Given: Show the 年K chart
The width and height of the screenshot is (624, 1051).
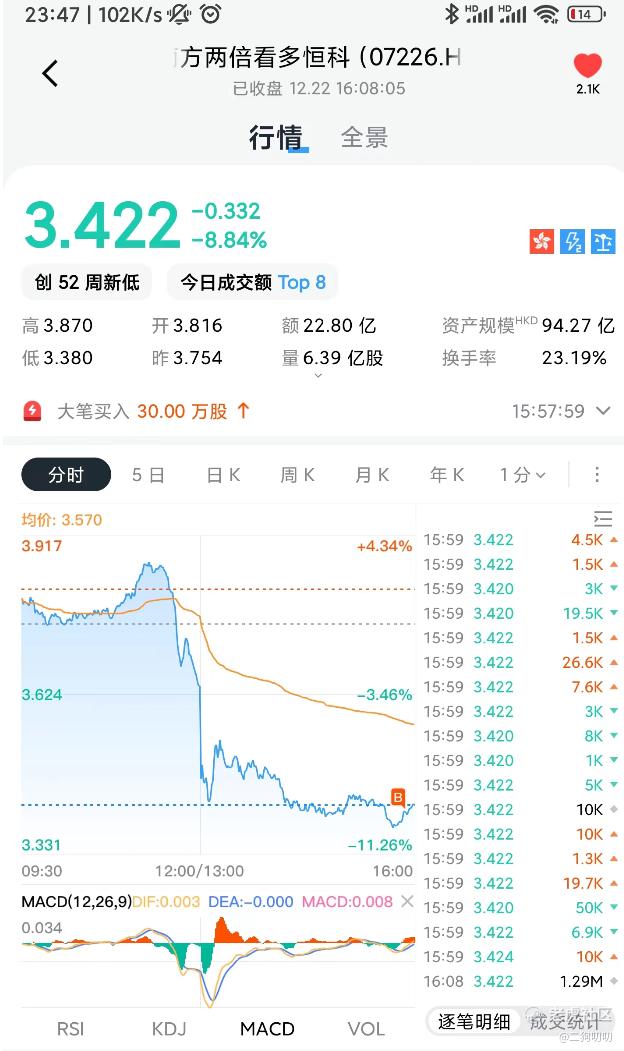Looking at the screenshot, I should tap(445, 475).
